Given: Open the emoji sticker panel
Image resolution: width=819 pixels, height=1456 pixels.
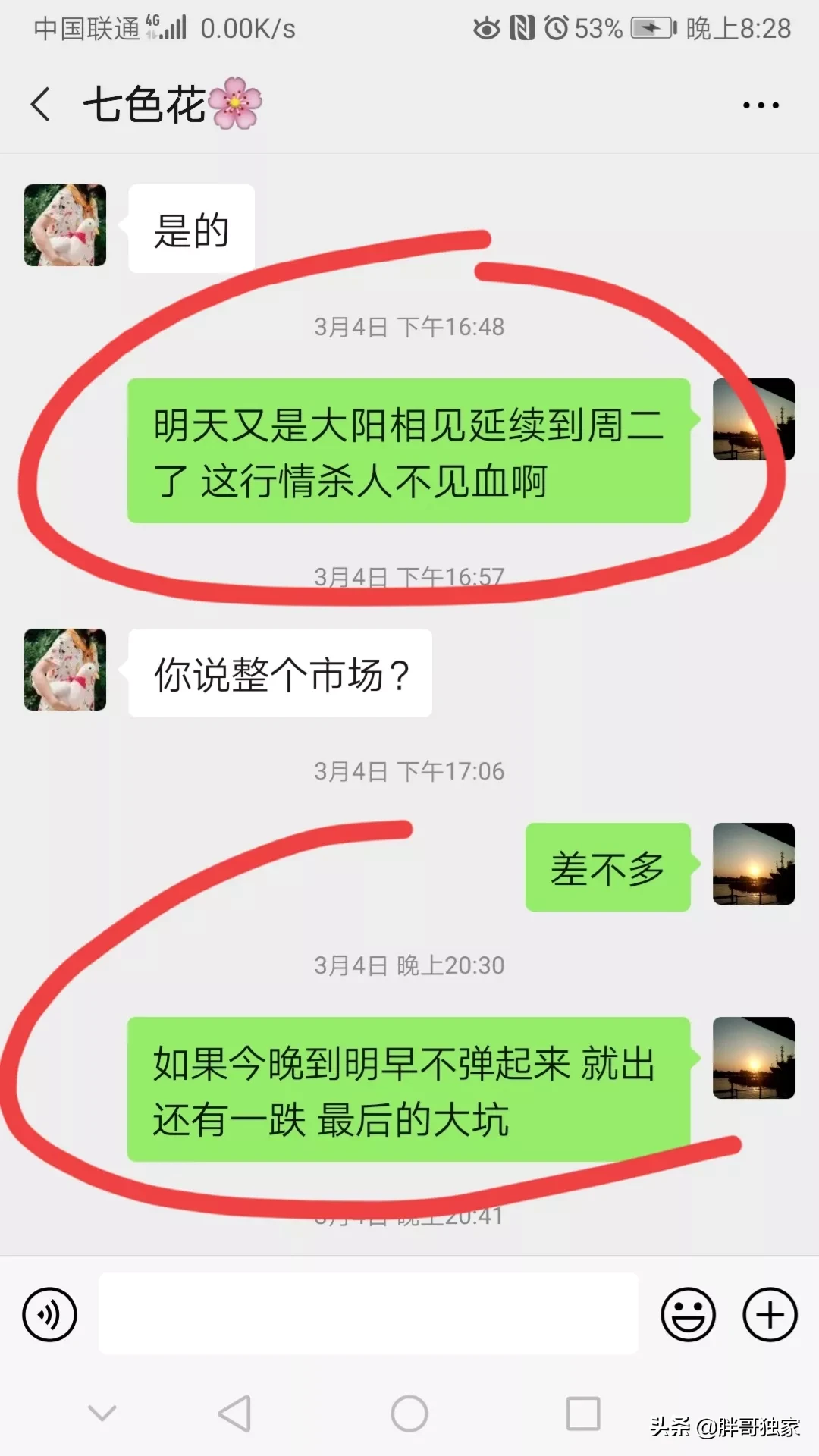Looking at the screenshot, I should point(688,1314).
